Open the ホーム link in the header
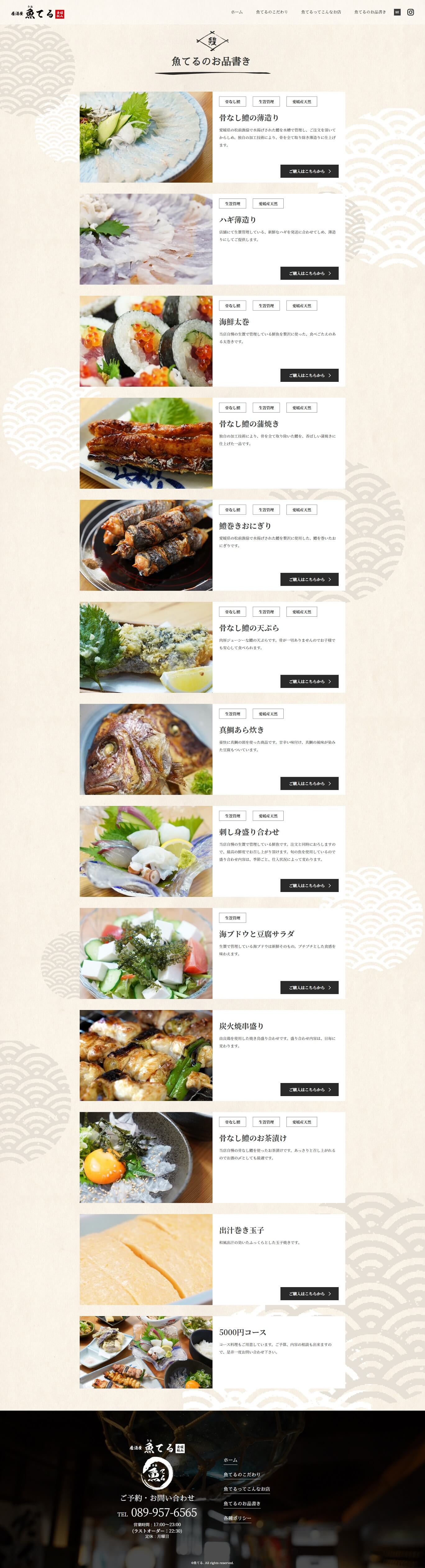This screenshot has height=1568, width=425. coord(236,12)
